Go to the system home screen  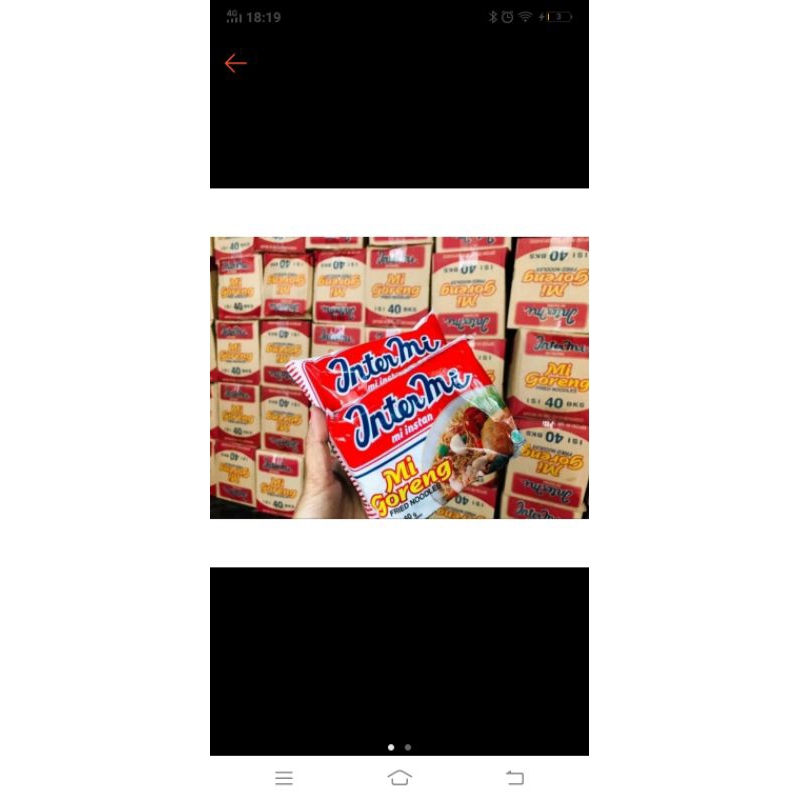[x=399, y=778]
